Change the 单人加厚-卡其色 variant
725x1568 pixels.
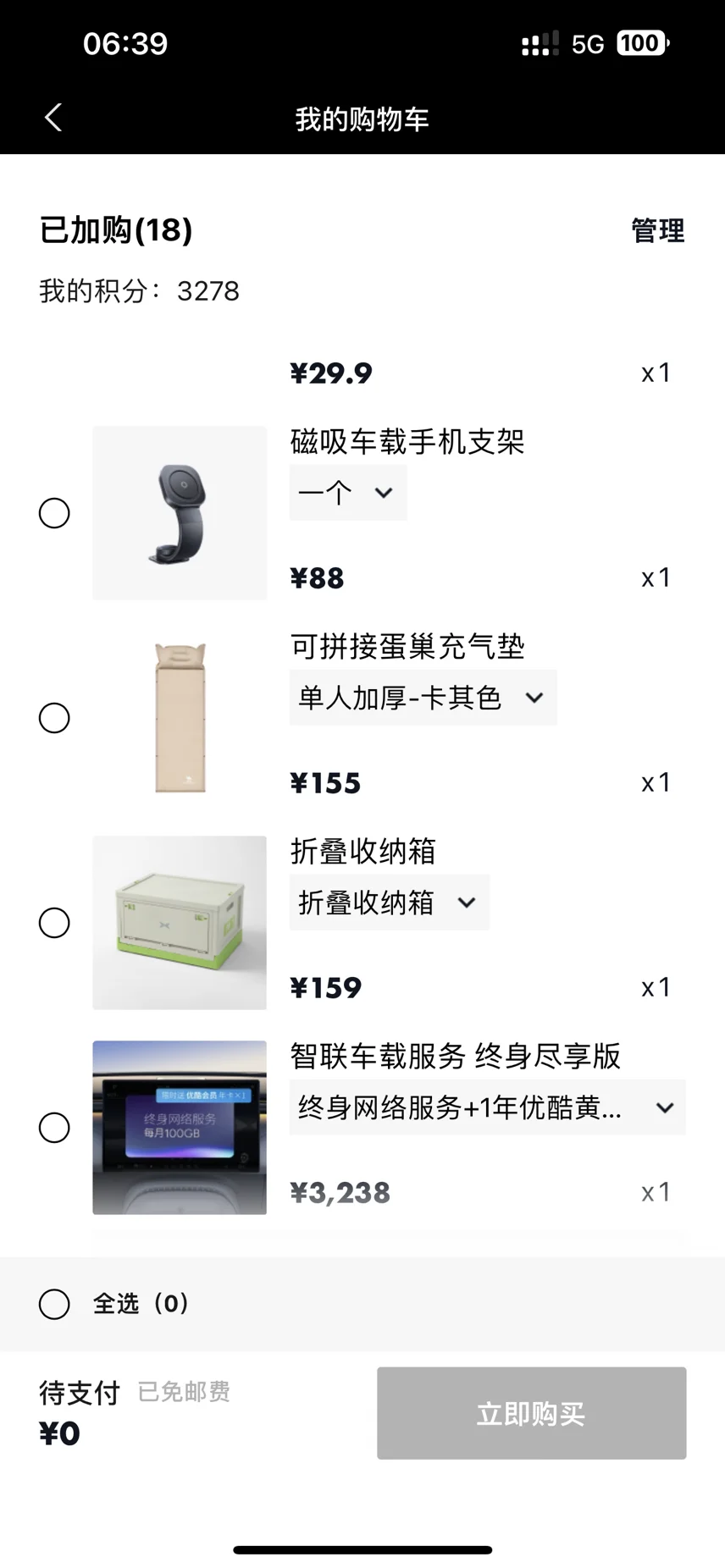click(x=423, y=698)
